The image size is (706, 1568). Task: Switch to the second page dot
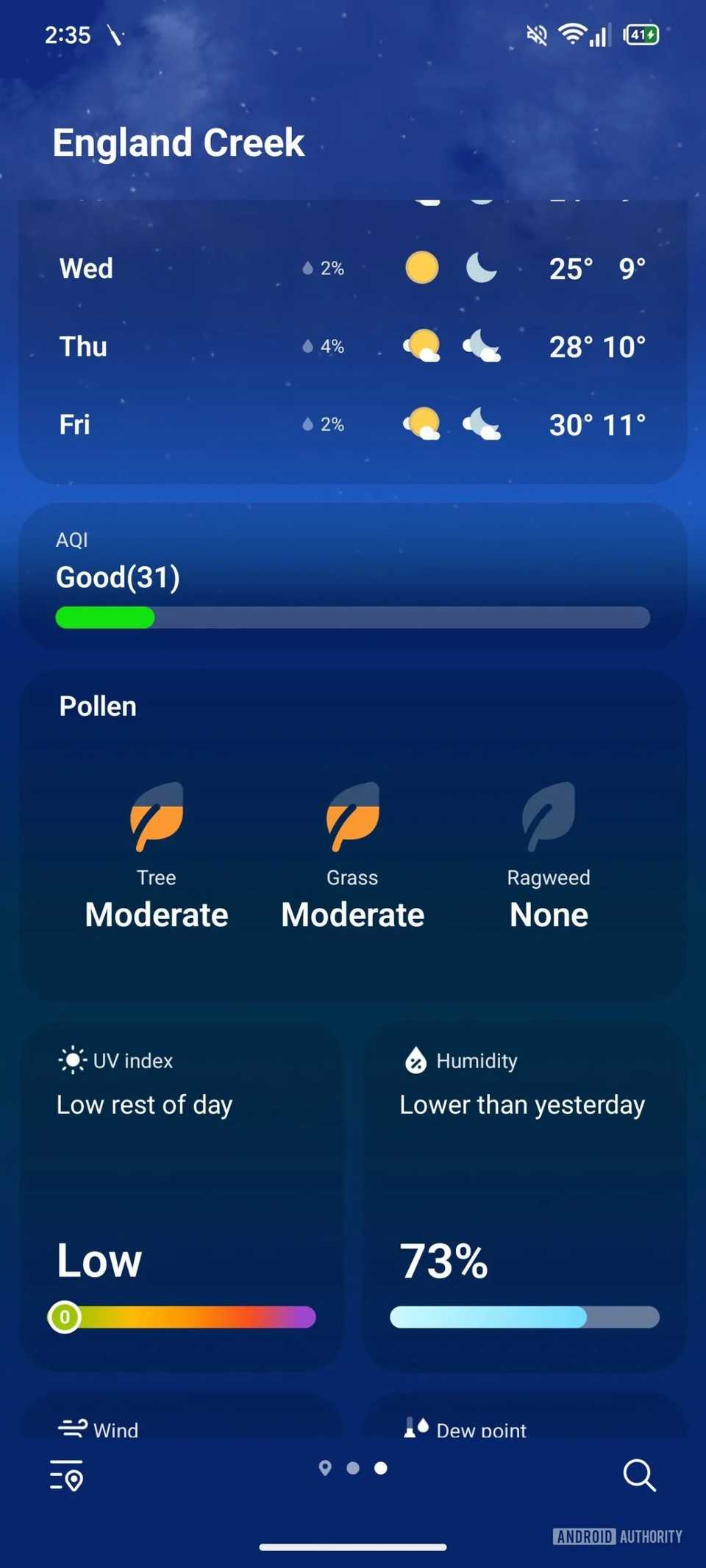pyautogui.click(x=353, y=1469)
